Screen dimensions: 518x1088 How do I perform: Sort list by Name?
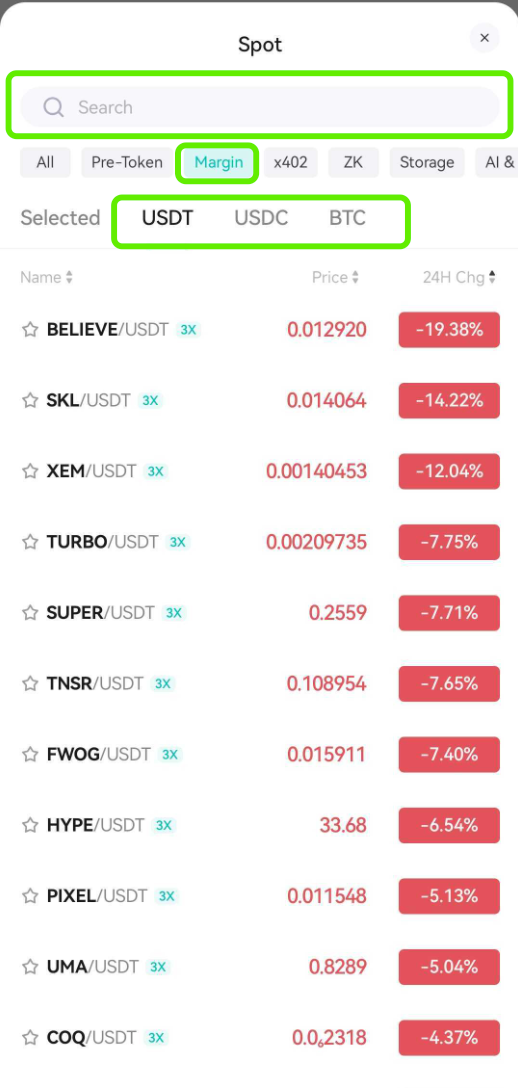click(46, 278)
